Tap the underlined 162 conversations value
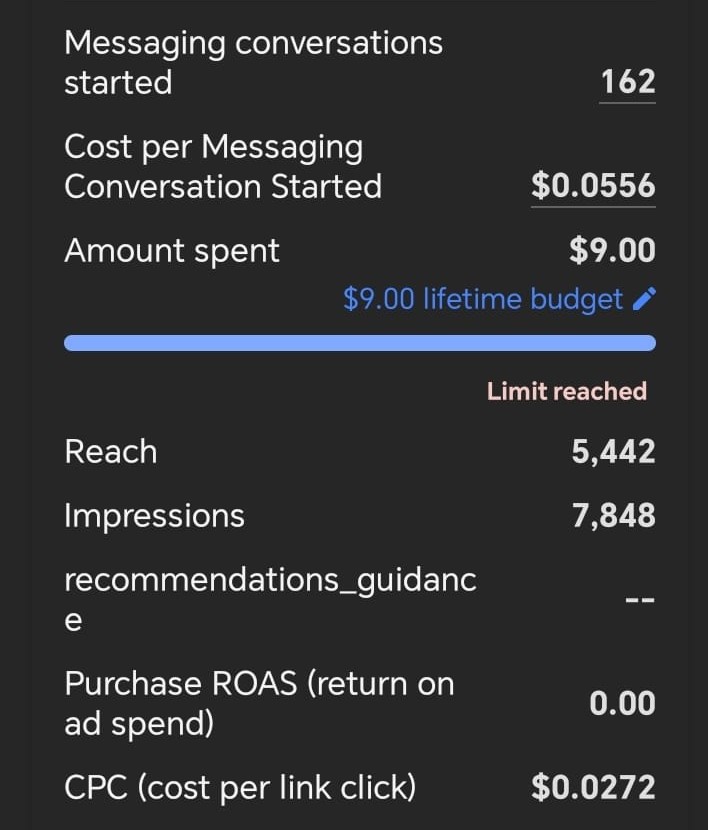 pos(628,82)
